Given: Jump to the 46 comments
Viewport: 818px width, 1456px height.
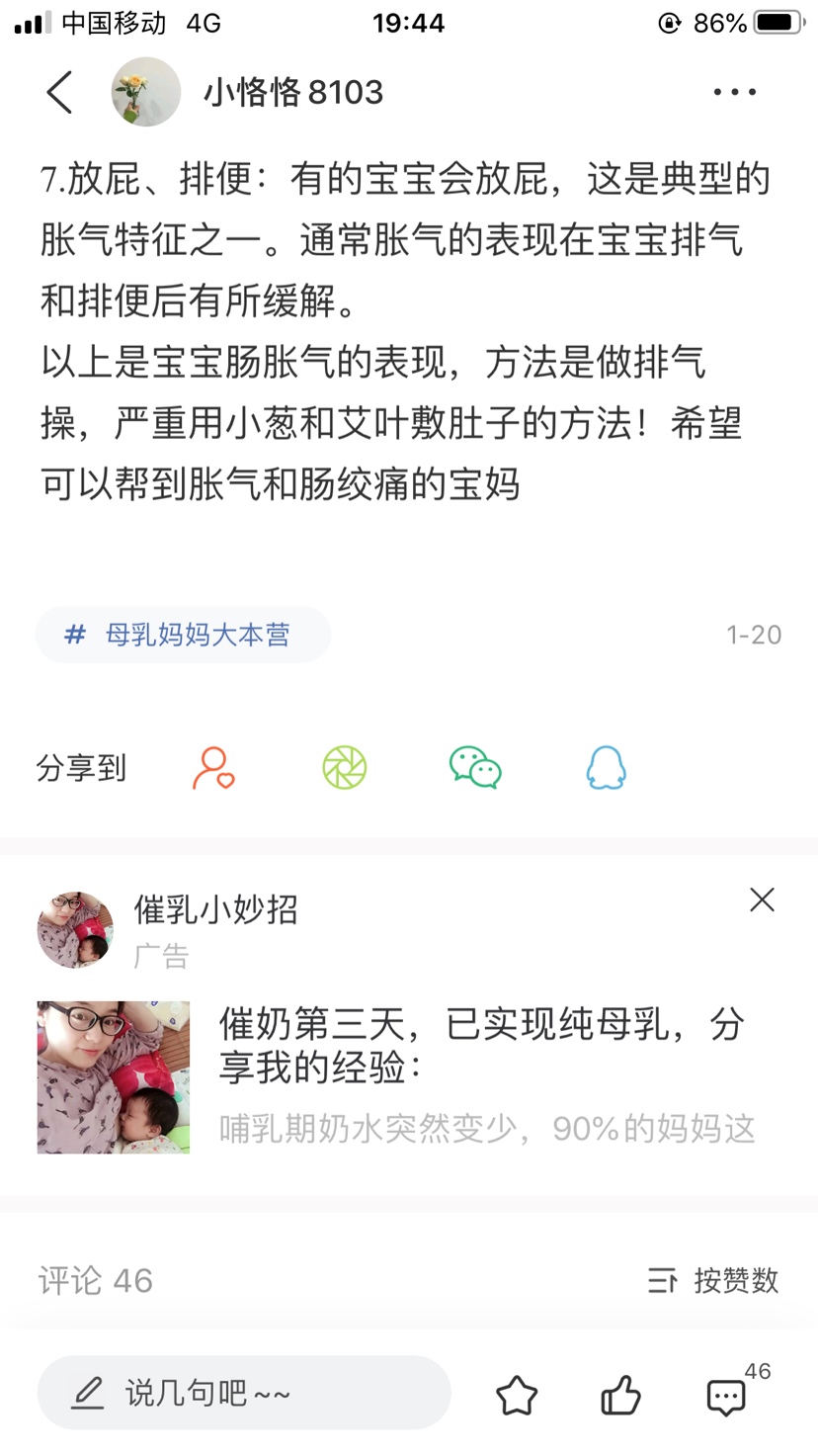Looking at the screenshot, I should pos(727,1396).
